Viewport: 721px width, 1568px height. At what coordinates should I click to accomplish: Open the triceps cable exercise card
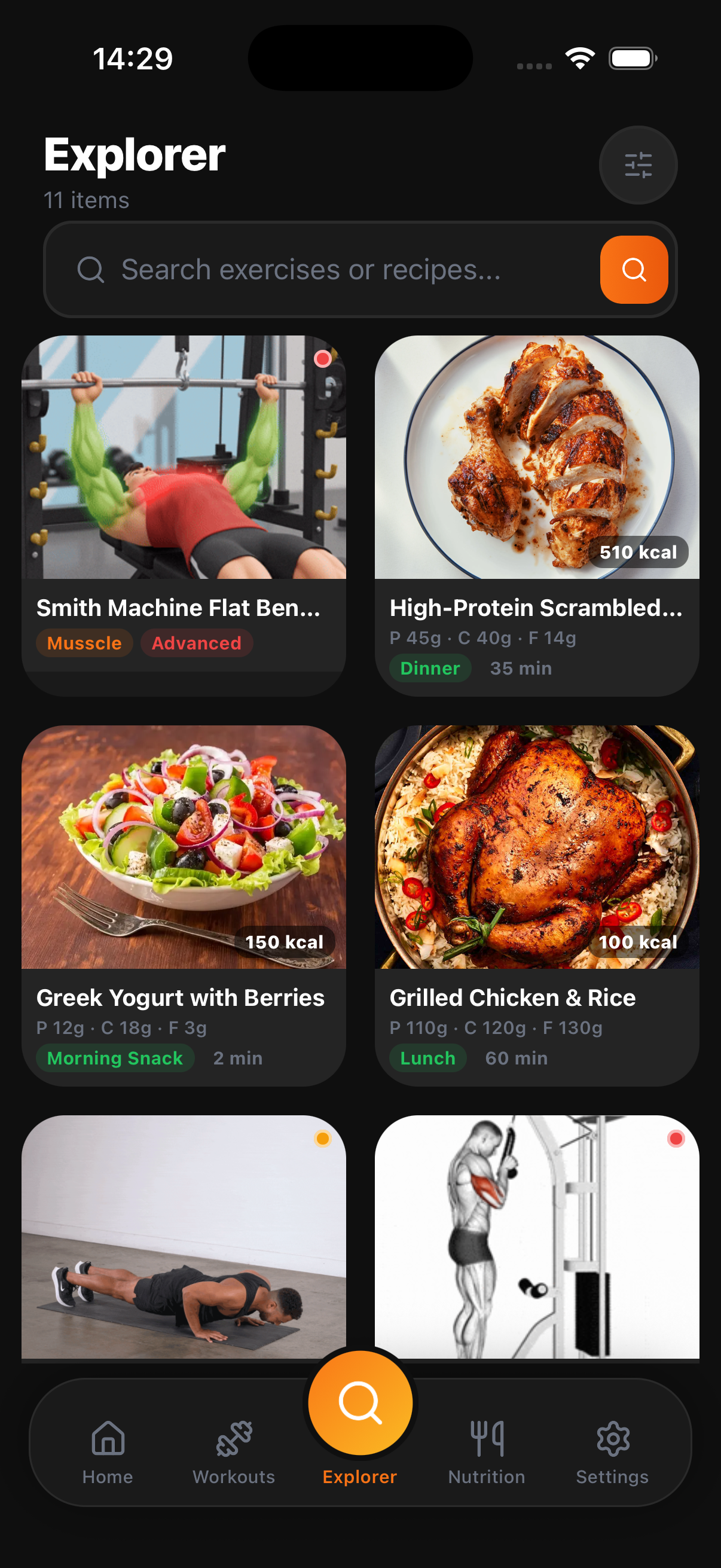(x=537, y=1236)
